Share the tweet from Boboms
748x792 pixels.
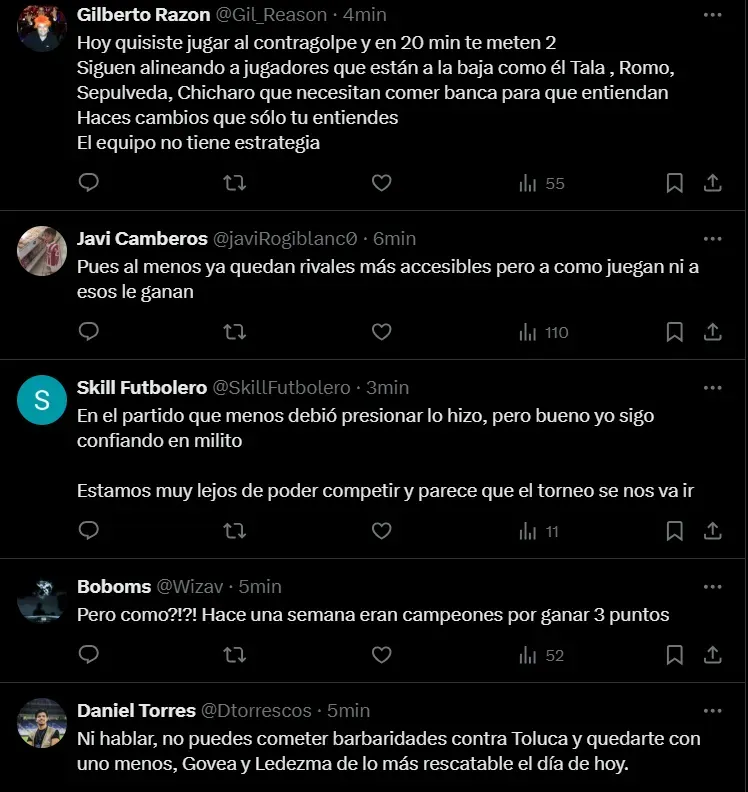[713, 655]
